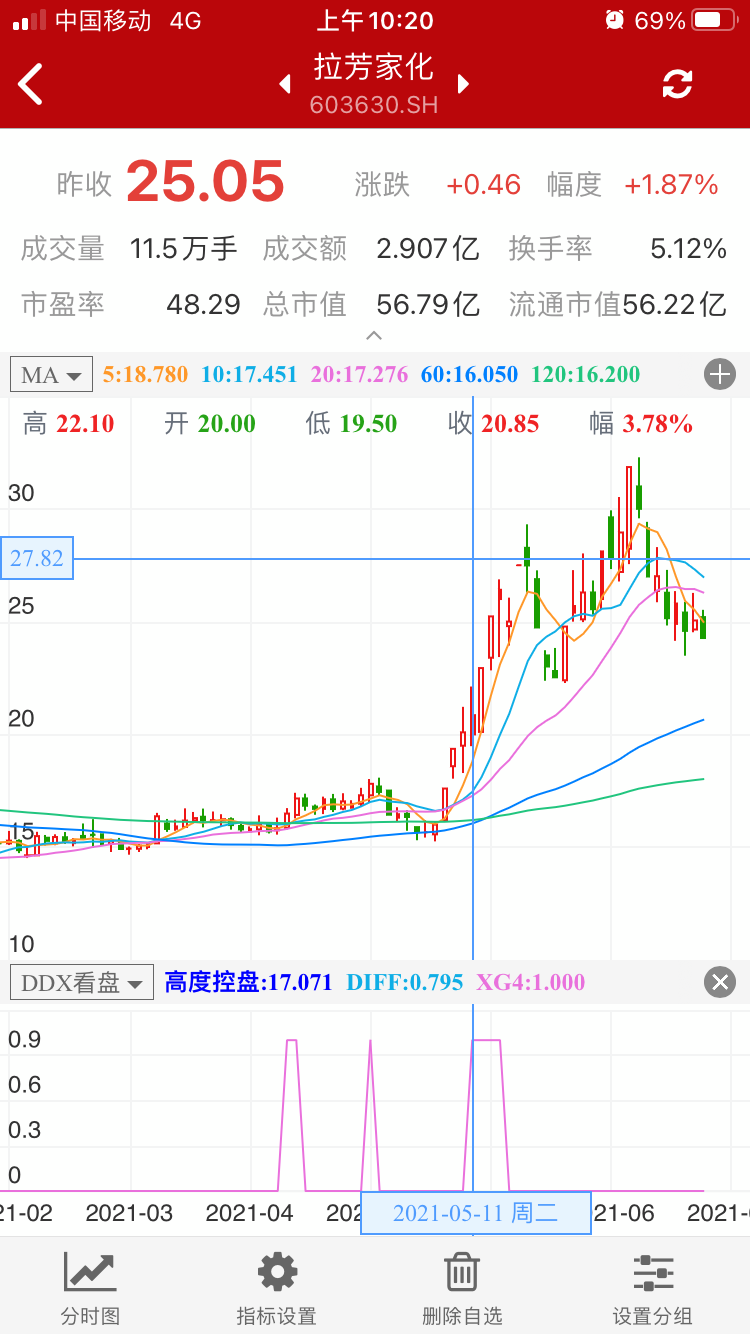The width and height of the screenshot is (750, 1334).
Task: Open the MA indicator dropdown
Action: [x=50, y=375]
